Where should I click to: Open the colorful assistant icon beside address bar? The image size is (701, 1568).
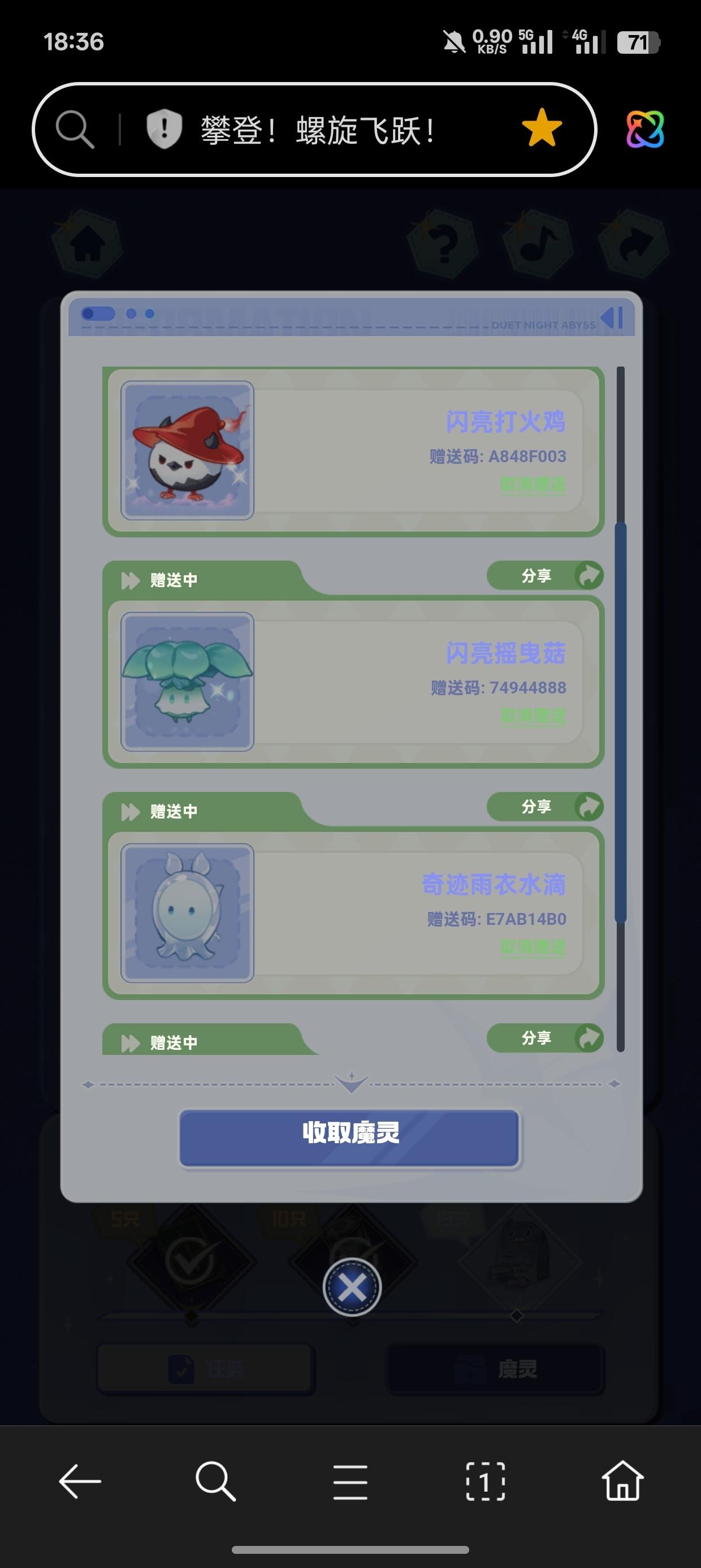[x=645, y=129]
